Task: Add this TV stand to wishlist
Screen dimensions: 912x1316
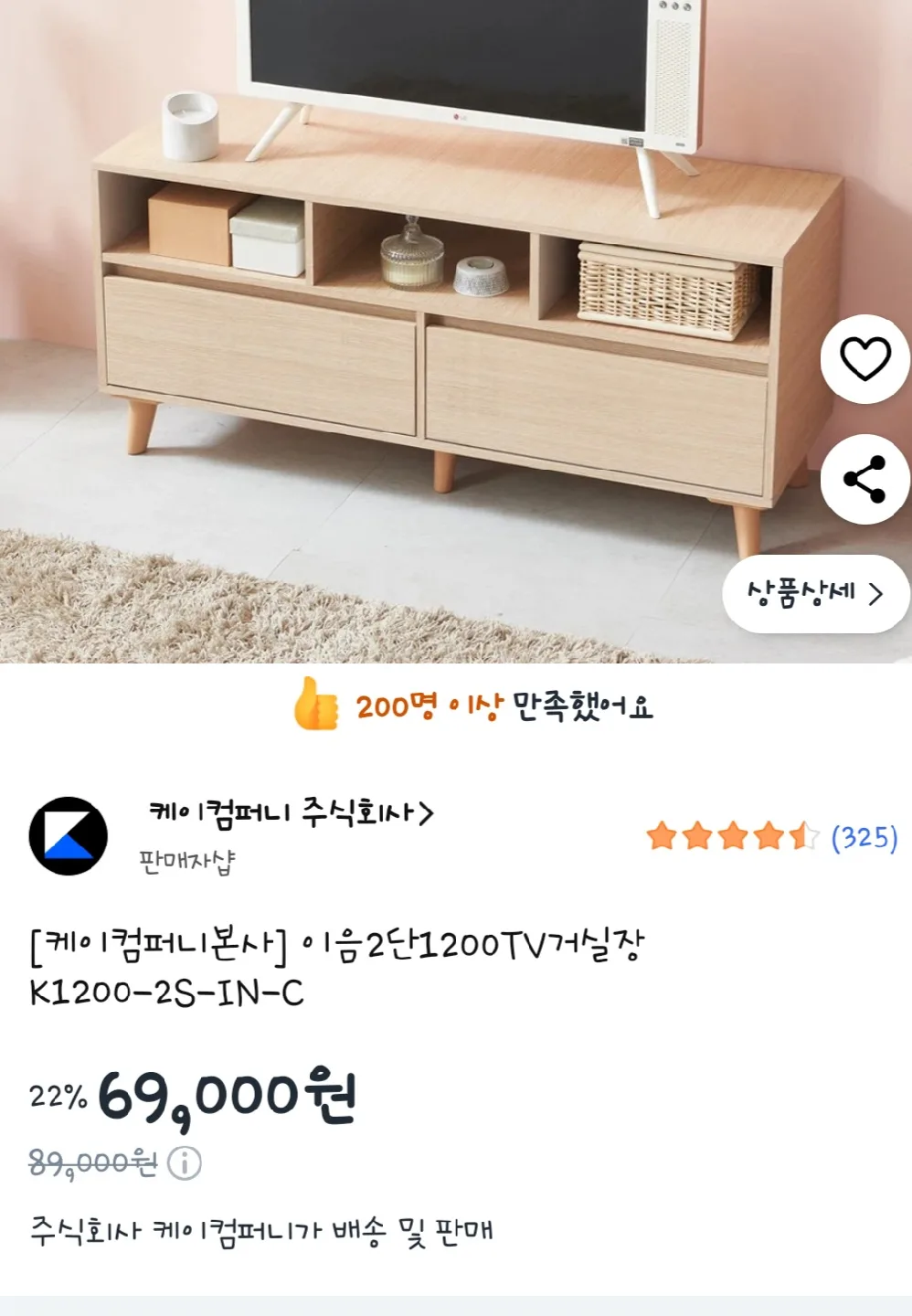Action: [864, 359]
